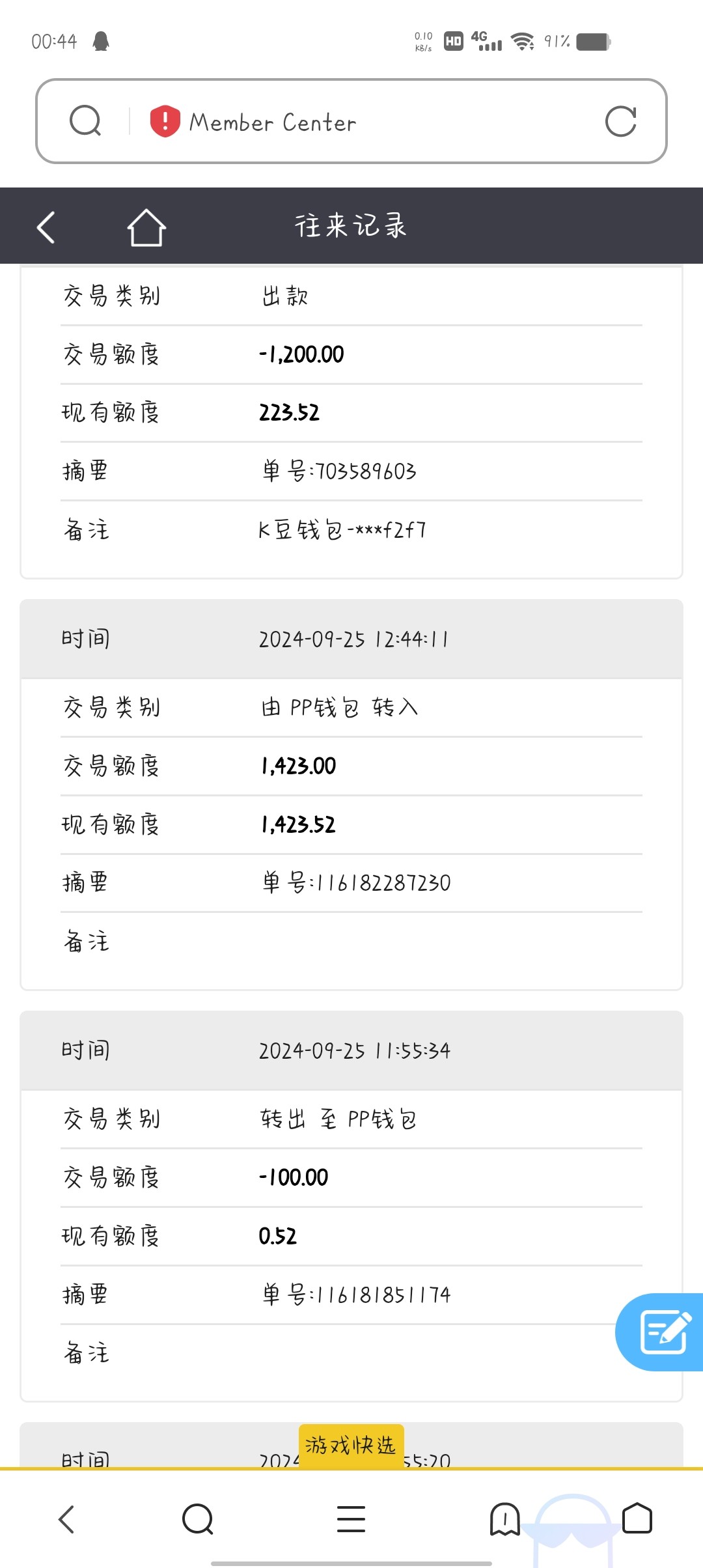Image resolution: width=703 pixels, height=1568 pixels.
Task: Open the browser tabs switcher
Action: click(x=504, y=1519)
